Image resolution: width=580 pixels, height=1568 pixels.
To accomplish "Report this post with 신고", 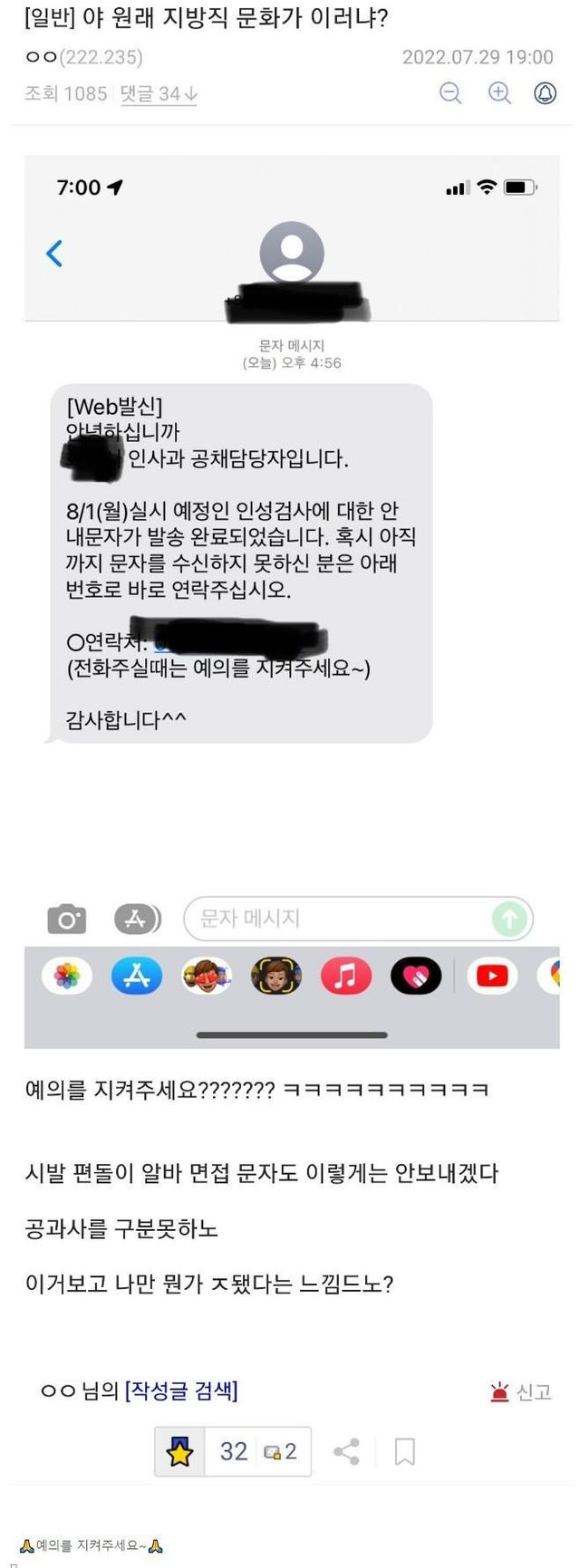I will pyautogui.click(x=521, y=1392).
